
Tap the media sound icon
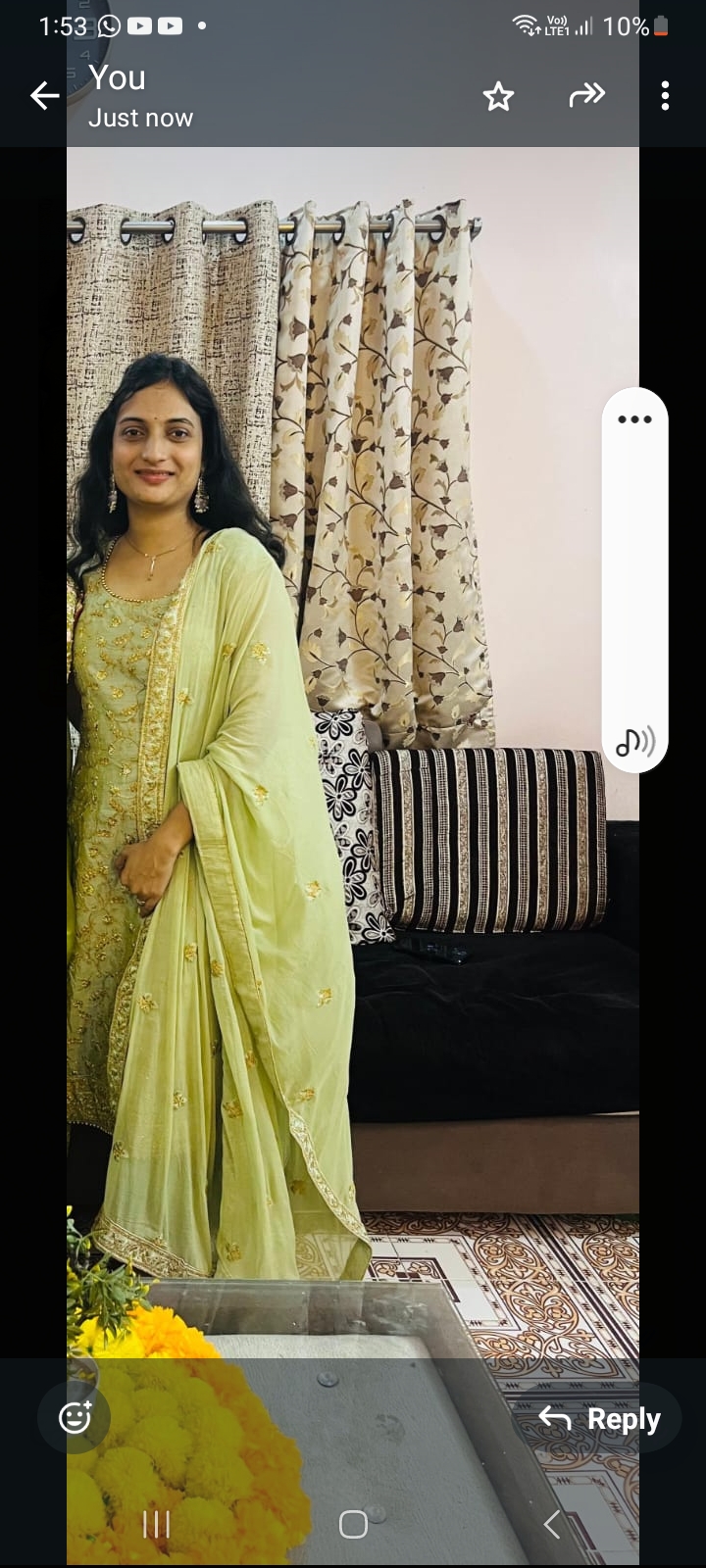tap(634, 742)
